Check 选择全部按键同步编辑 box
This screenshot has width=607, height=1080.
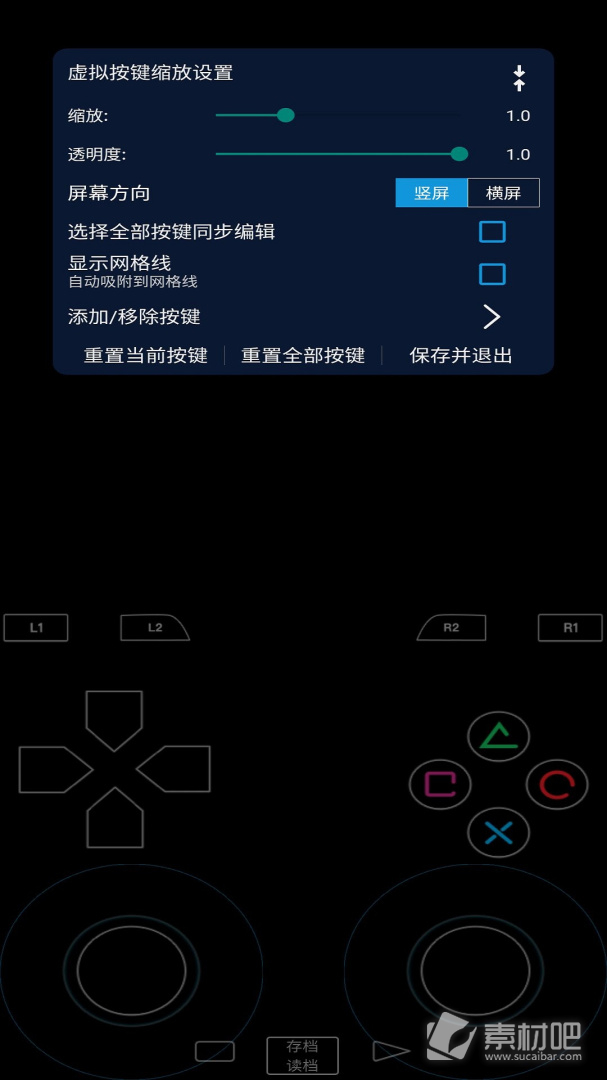492,232
